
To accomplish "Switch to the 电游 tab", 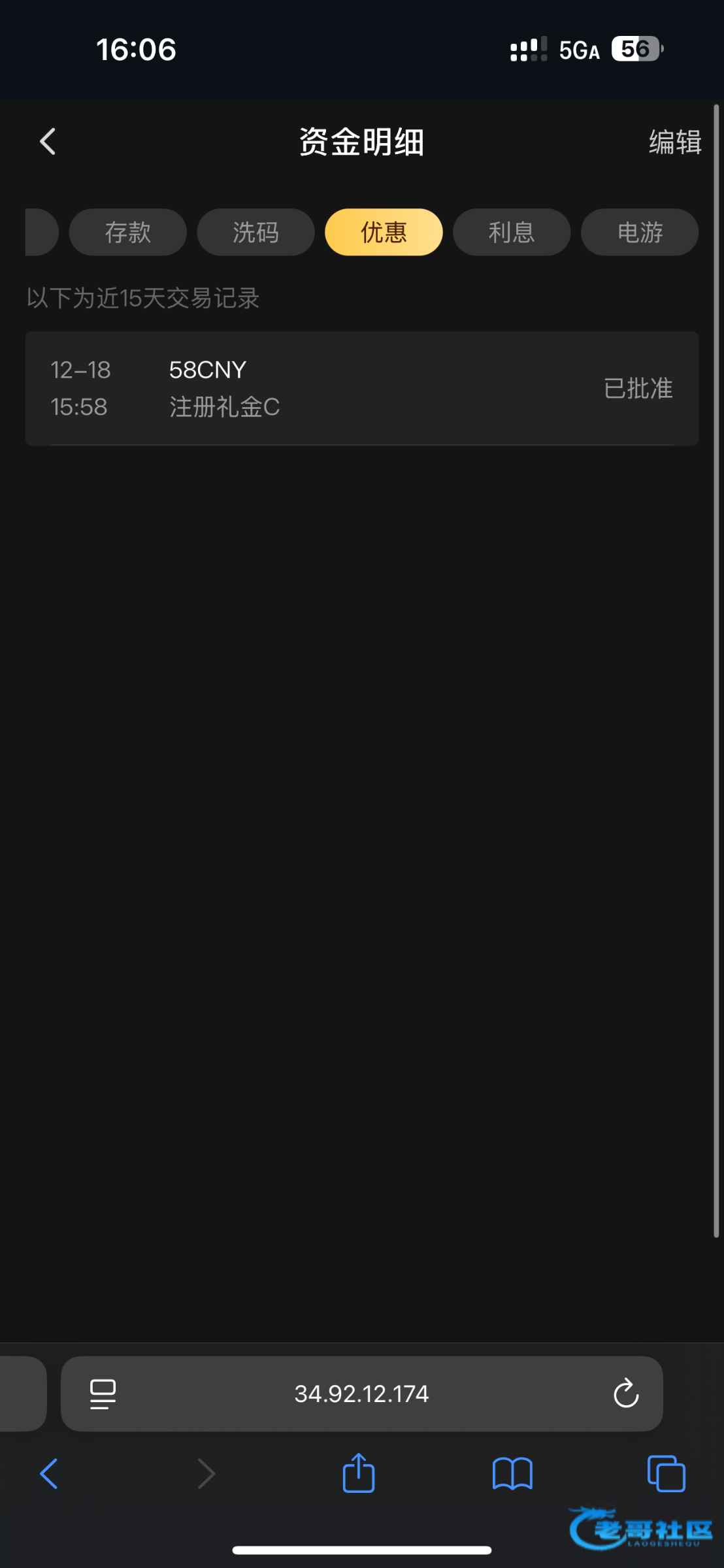I will click(x=639, y=232).
